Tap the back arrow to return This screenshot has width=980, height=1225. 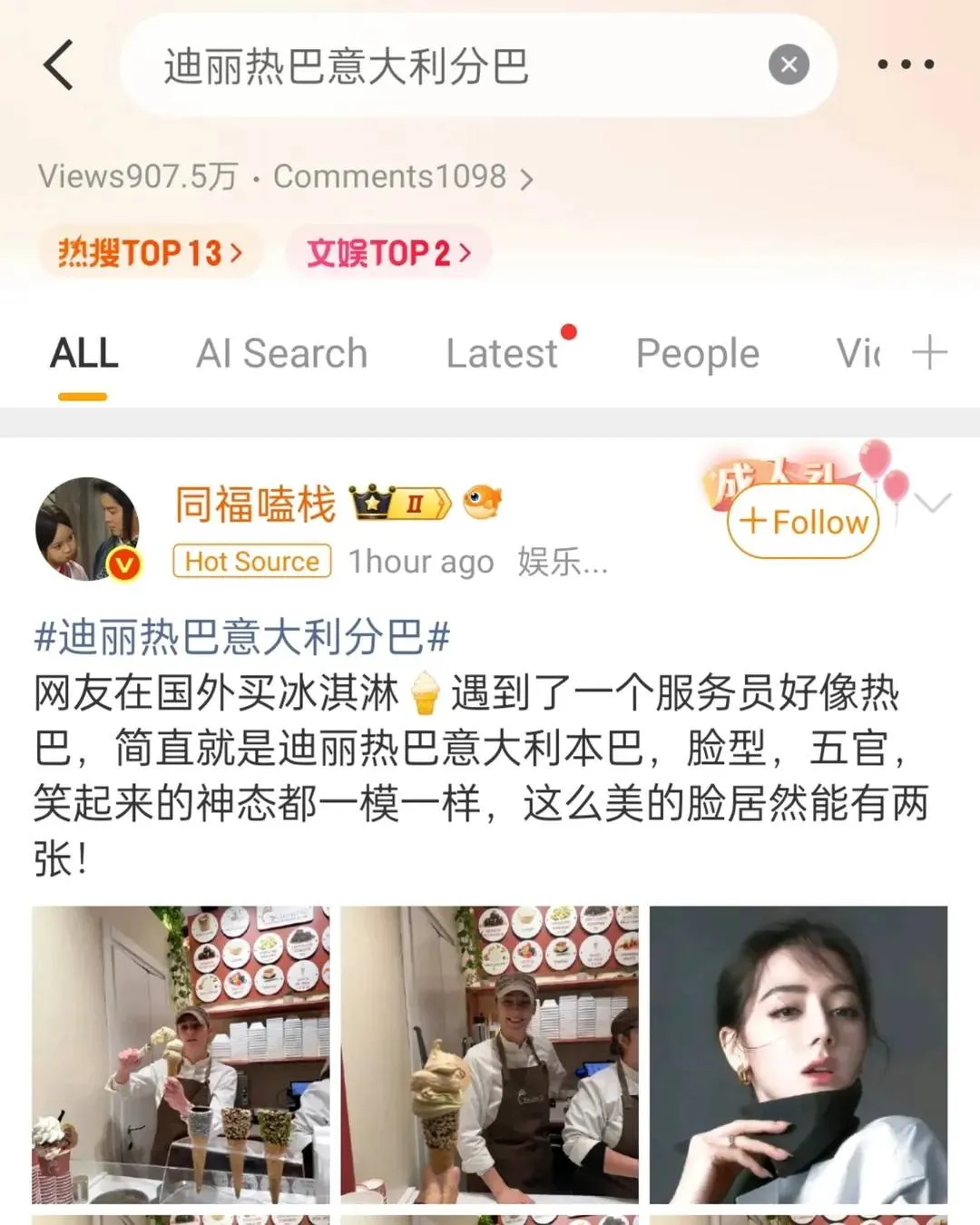[x=59, y=64]
